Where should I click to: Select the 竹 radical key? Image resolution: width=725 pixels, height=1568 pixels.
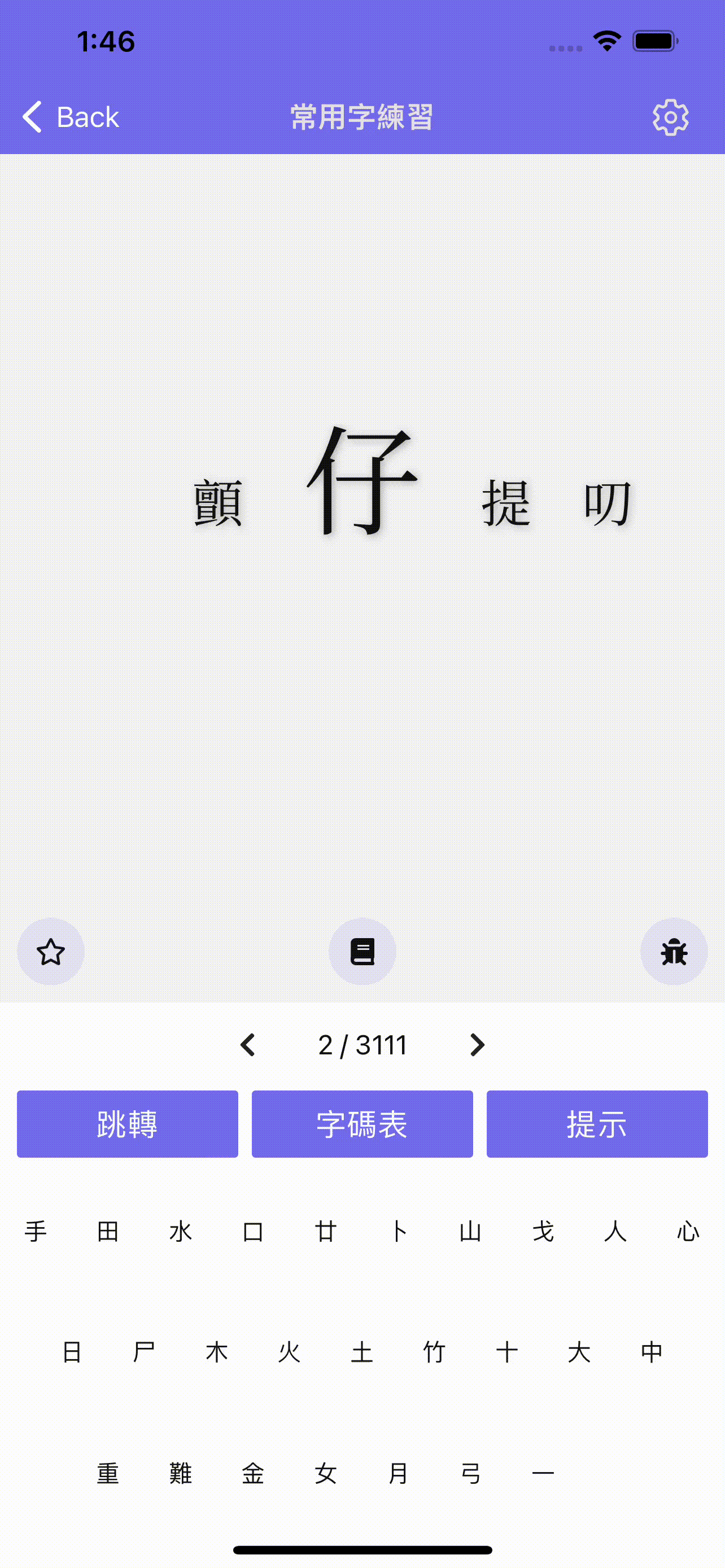click(x=435, y=1351)
